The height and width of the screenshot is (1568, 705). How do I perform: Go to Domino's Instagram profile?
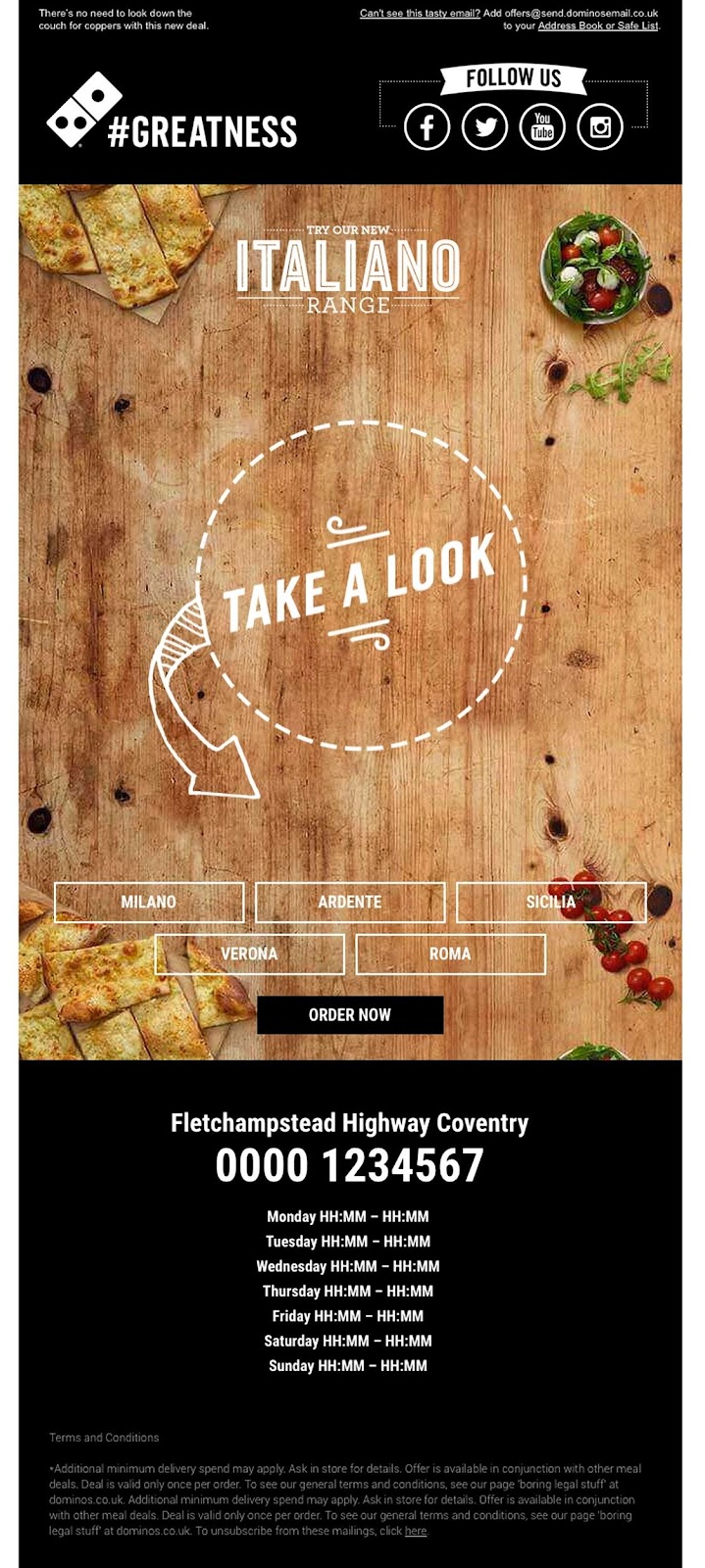[x=600, y=126]
